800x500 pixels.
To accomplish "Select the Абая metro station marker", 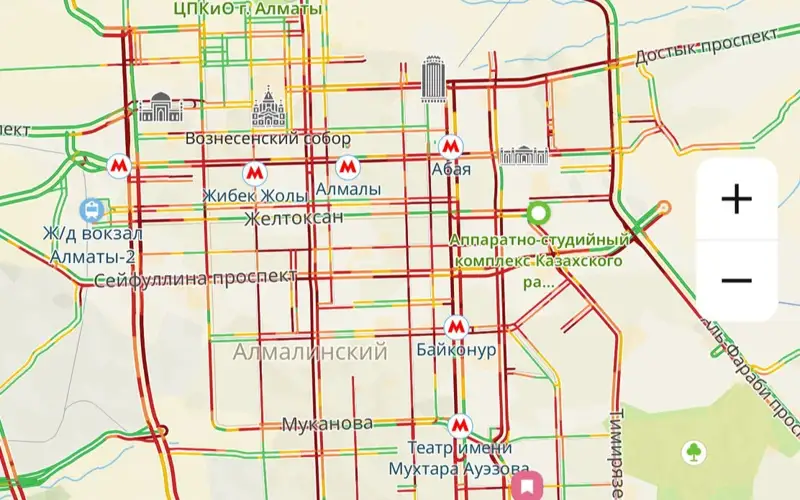I will click(451, 146).
